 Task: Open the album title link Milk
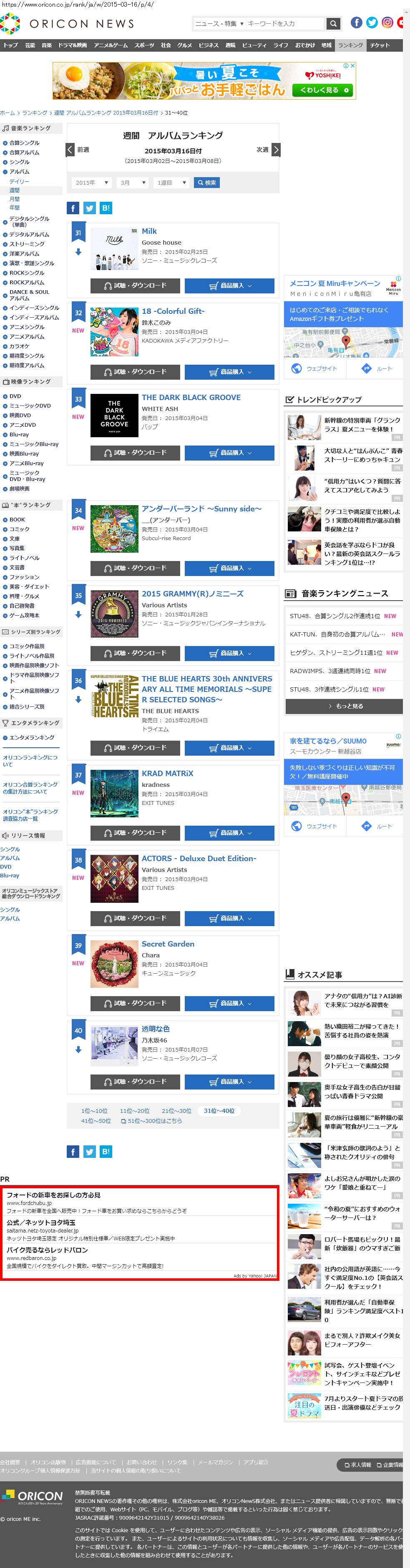pyautogui.click(x=149, y=231)
